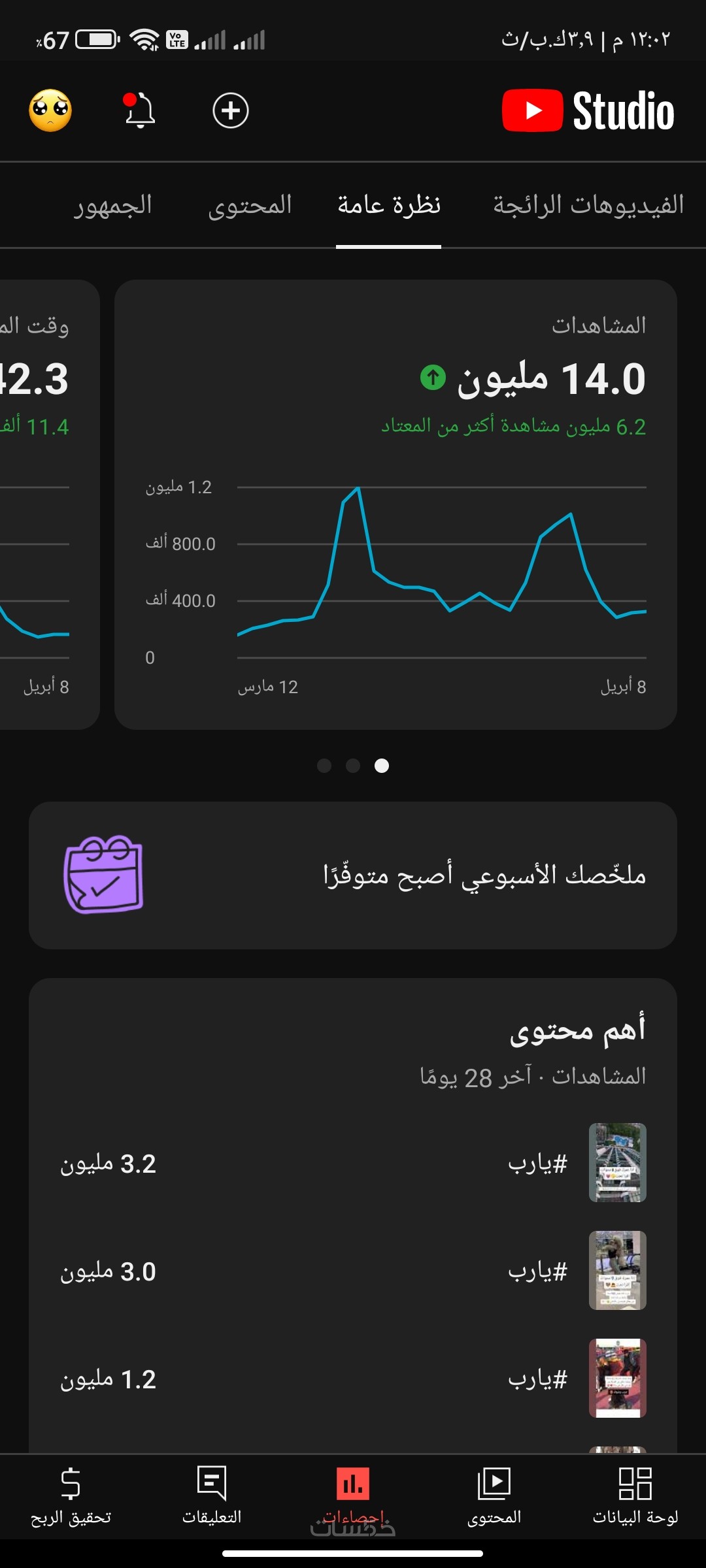
Task: Select the نظرة عامة tab
Action: pyautogui.click(x=389, y=205)
